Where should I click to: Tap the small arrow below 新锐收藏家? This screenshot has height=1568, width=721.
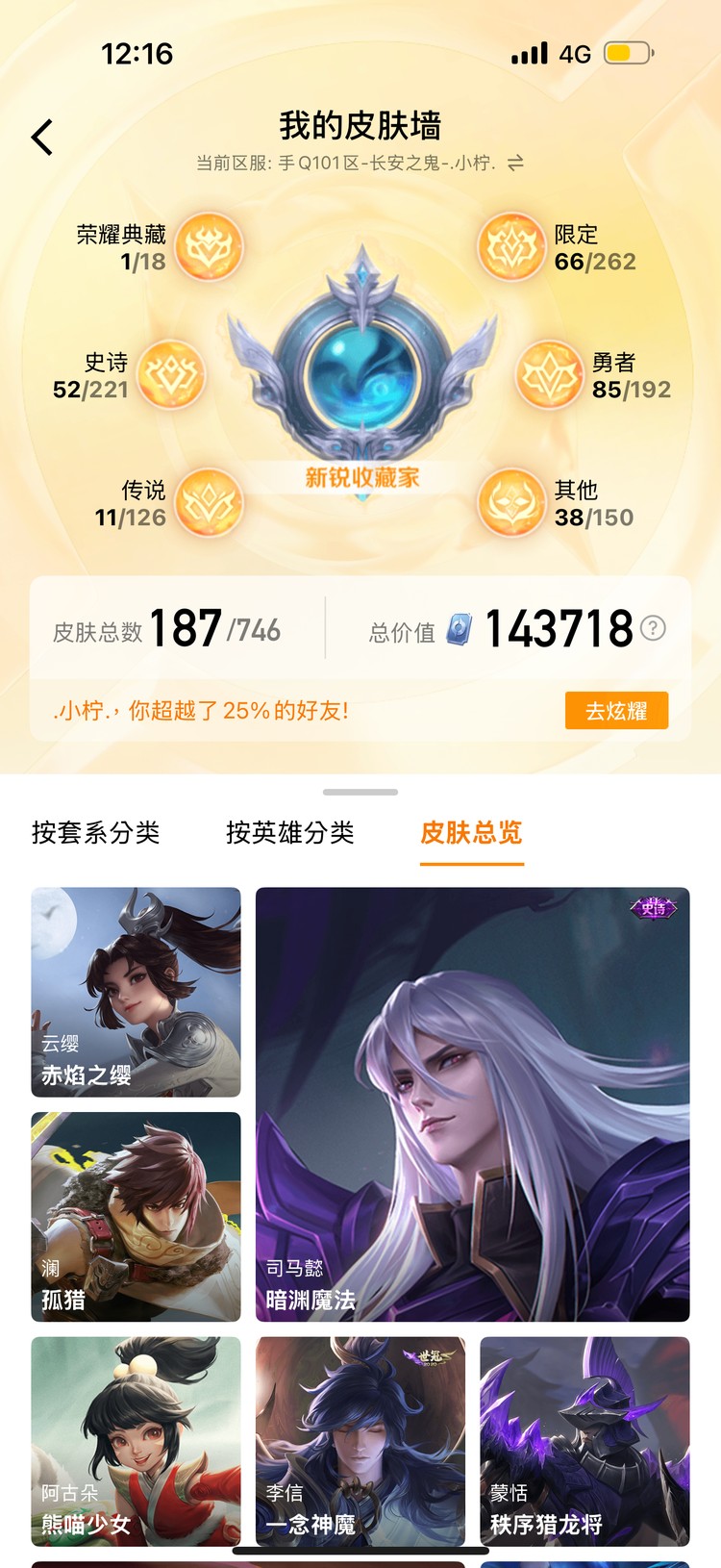pyautogui.click(x=360, y=497)
